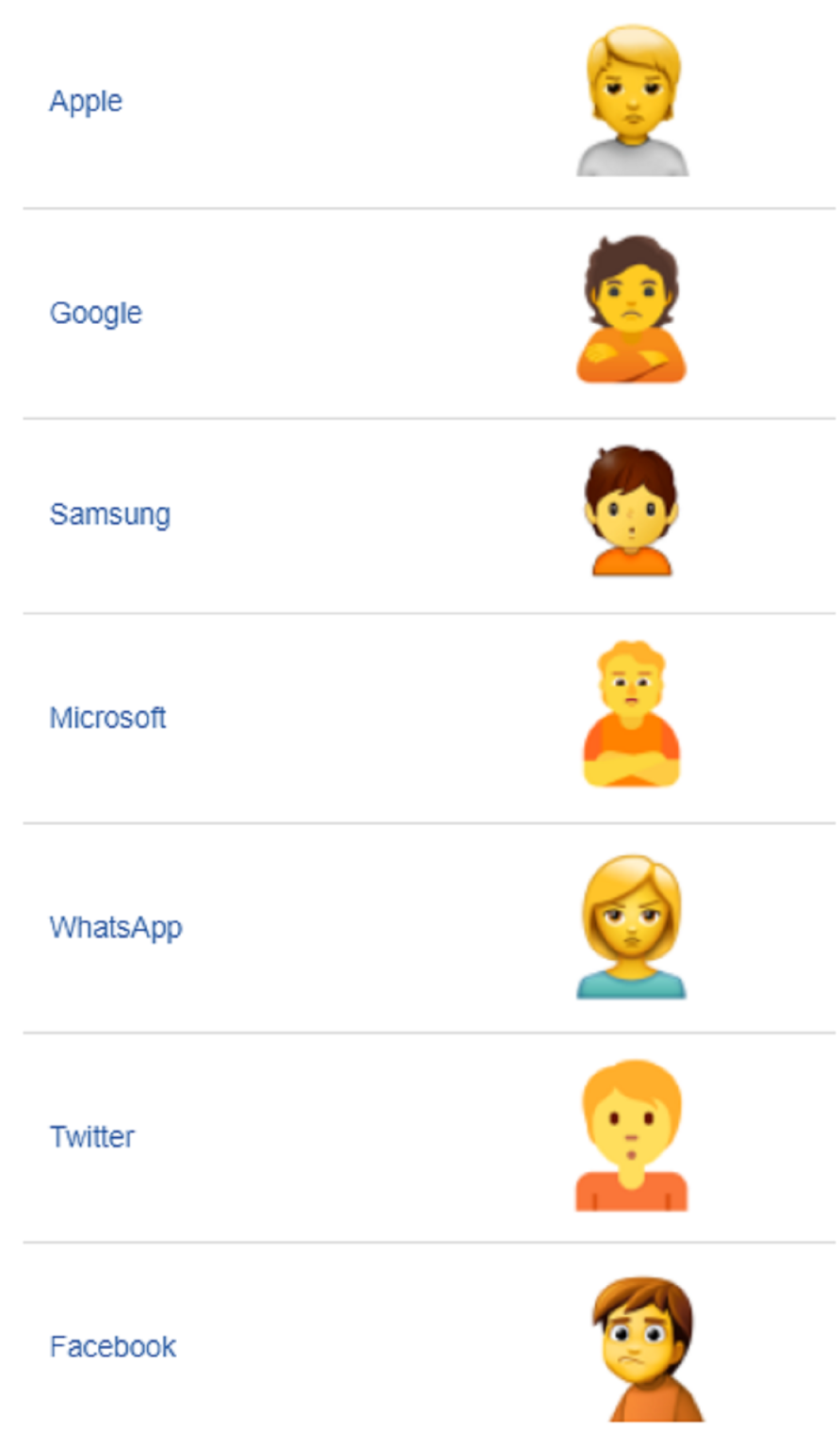Viewport: 840px width, 1447px height.
Task: Tap the Microsoft link
Action: [107, 718]
